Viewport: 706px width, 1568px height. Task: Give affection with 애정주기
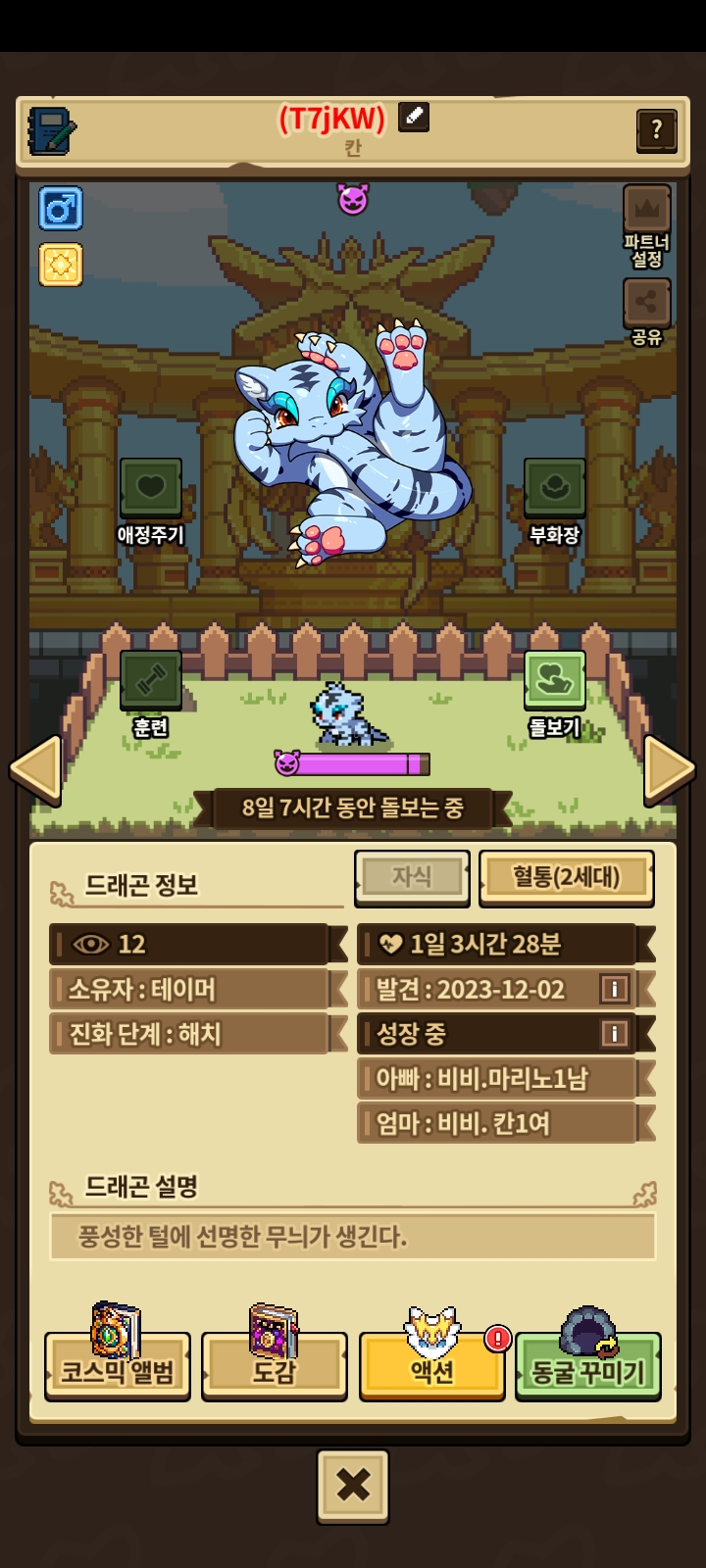coord(151,488)
